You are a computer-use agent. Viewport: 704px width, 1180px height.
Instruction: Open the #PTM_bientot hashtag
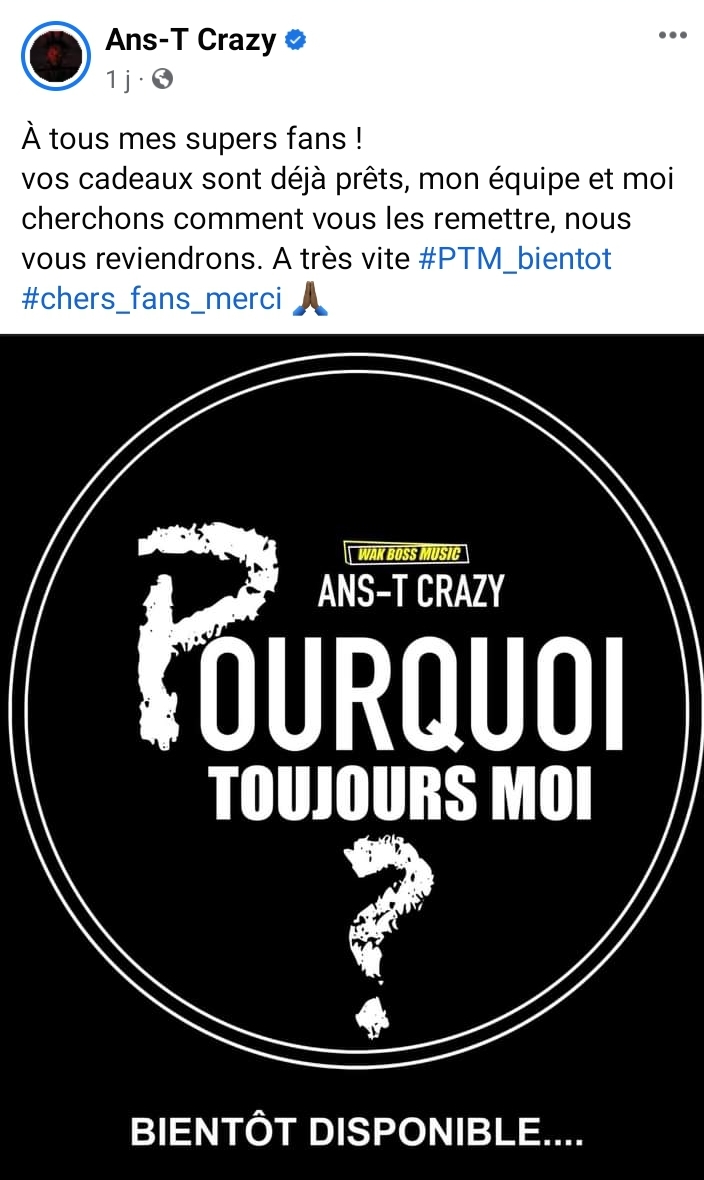pyautogui.click(x=514, y=259)
